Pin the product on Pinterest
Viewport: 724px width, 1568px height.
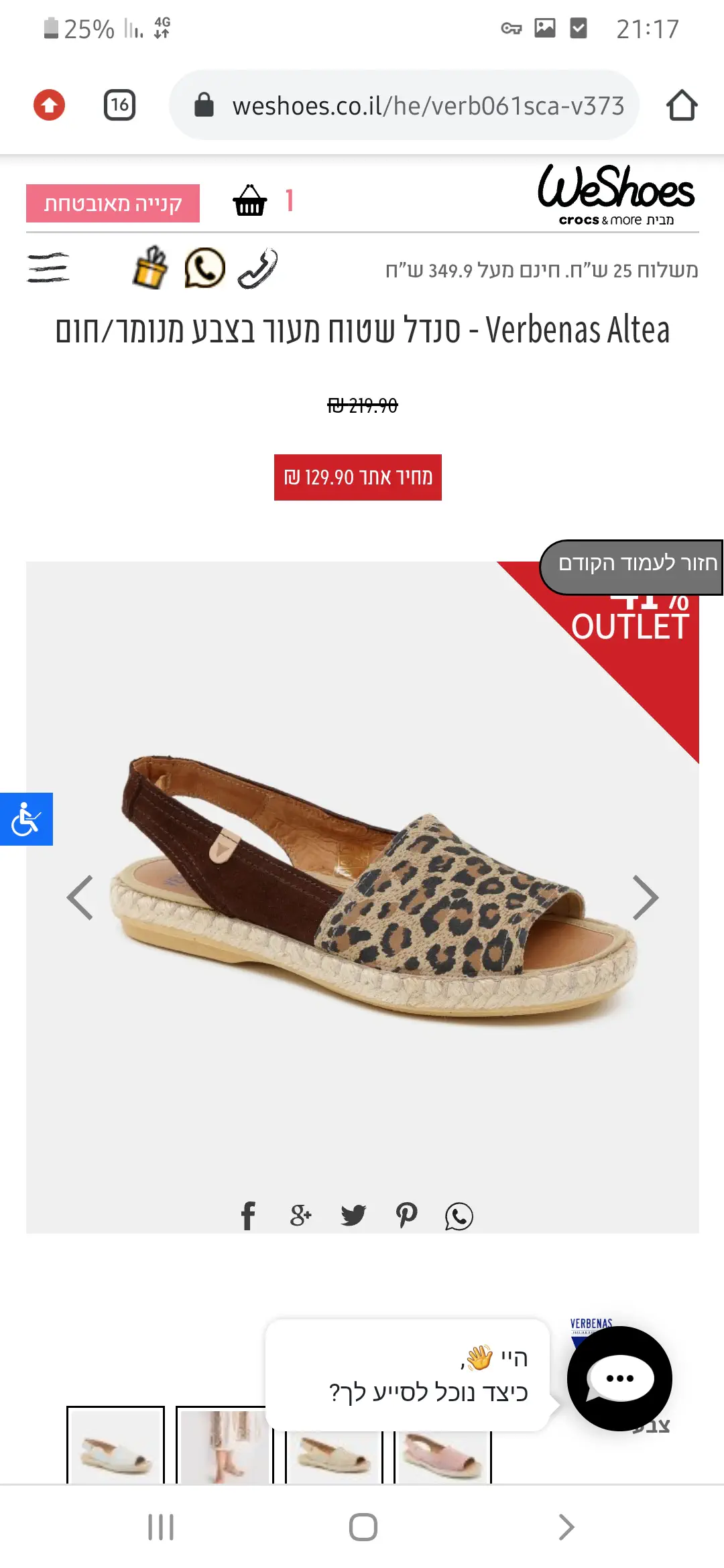coord(406,1216)
